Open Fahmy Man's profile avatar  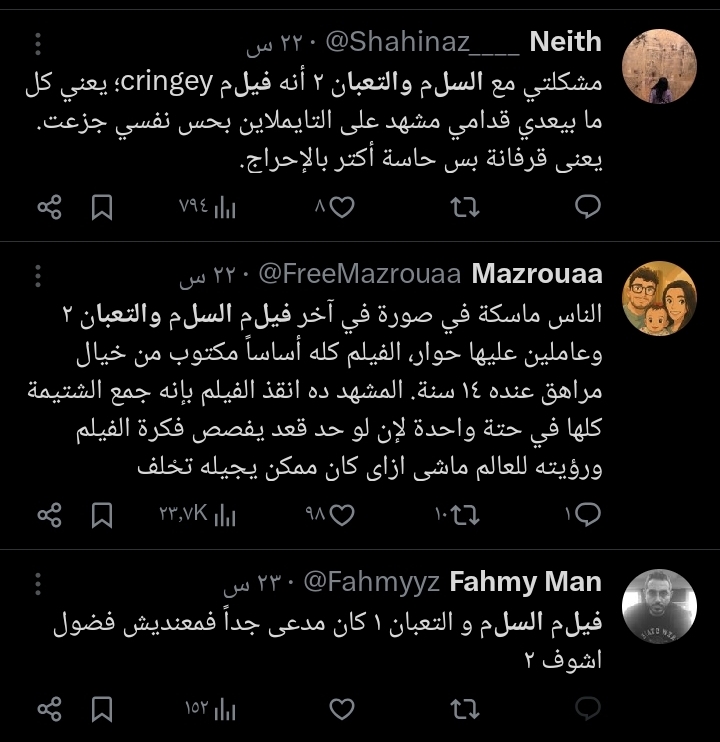coord(659,606)
